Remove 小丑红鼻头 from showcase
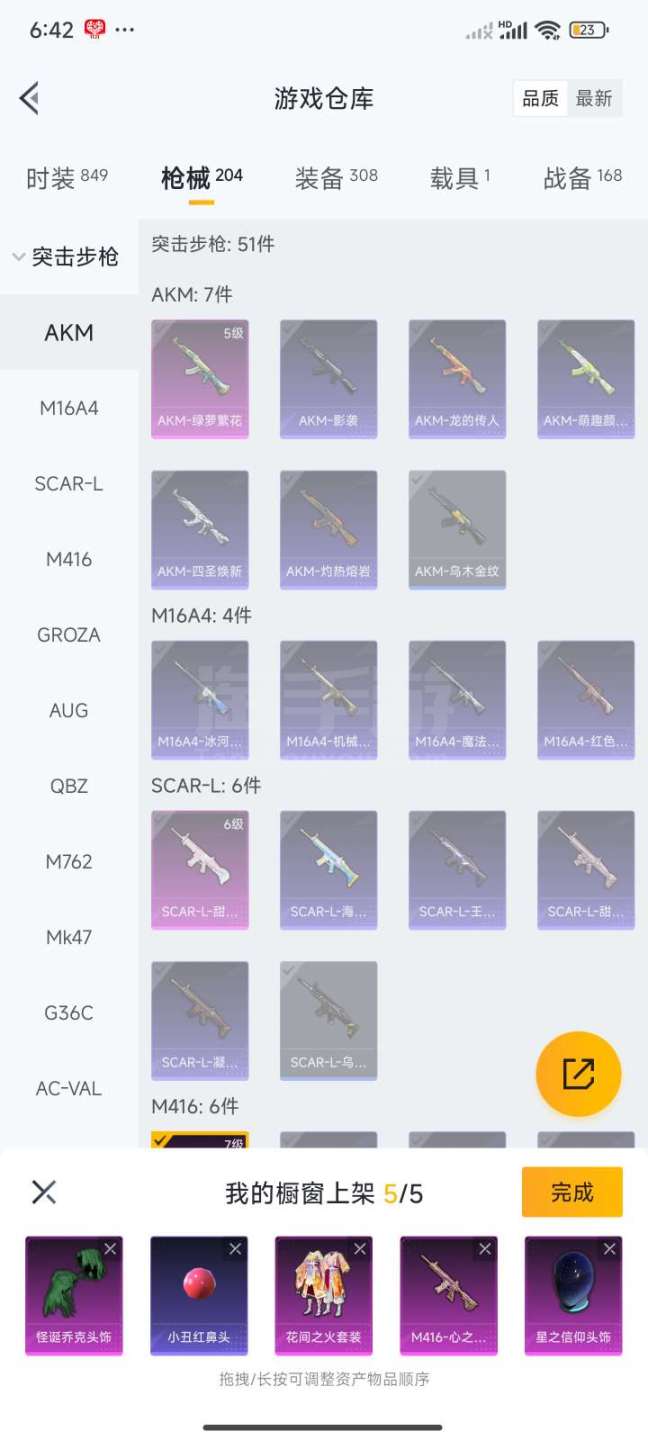This screenshot has width=648, height=1440. coord(235,1249)
